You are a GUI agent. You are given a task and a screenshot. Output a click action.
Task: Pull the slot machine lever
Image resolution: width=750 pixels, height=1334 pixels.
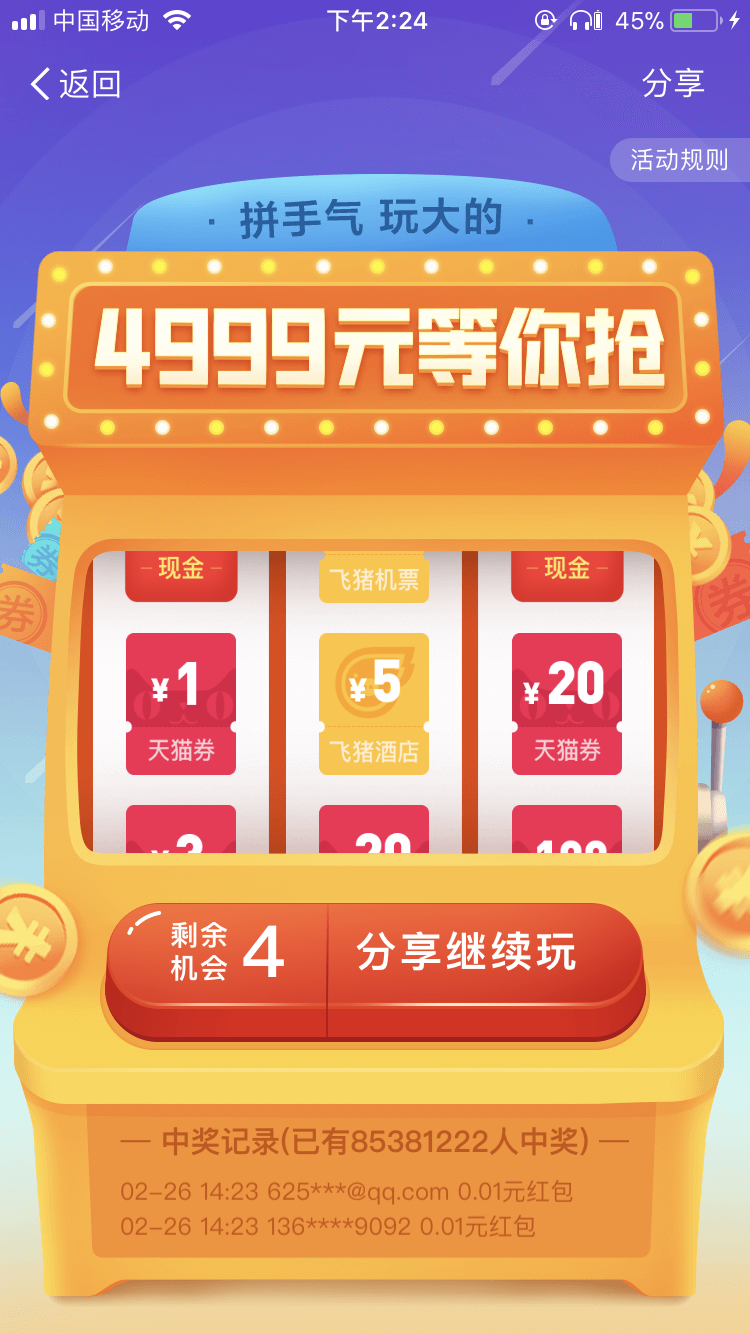click(721, 704)
